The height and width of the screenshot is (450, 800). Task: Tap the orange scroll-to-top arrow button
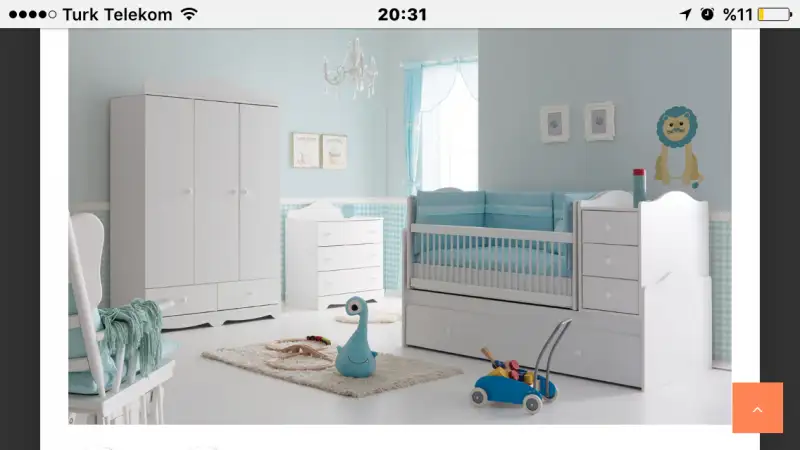click(757, 408)
